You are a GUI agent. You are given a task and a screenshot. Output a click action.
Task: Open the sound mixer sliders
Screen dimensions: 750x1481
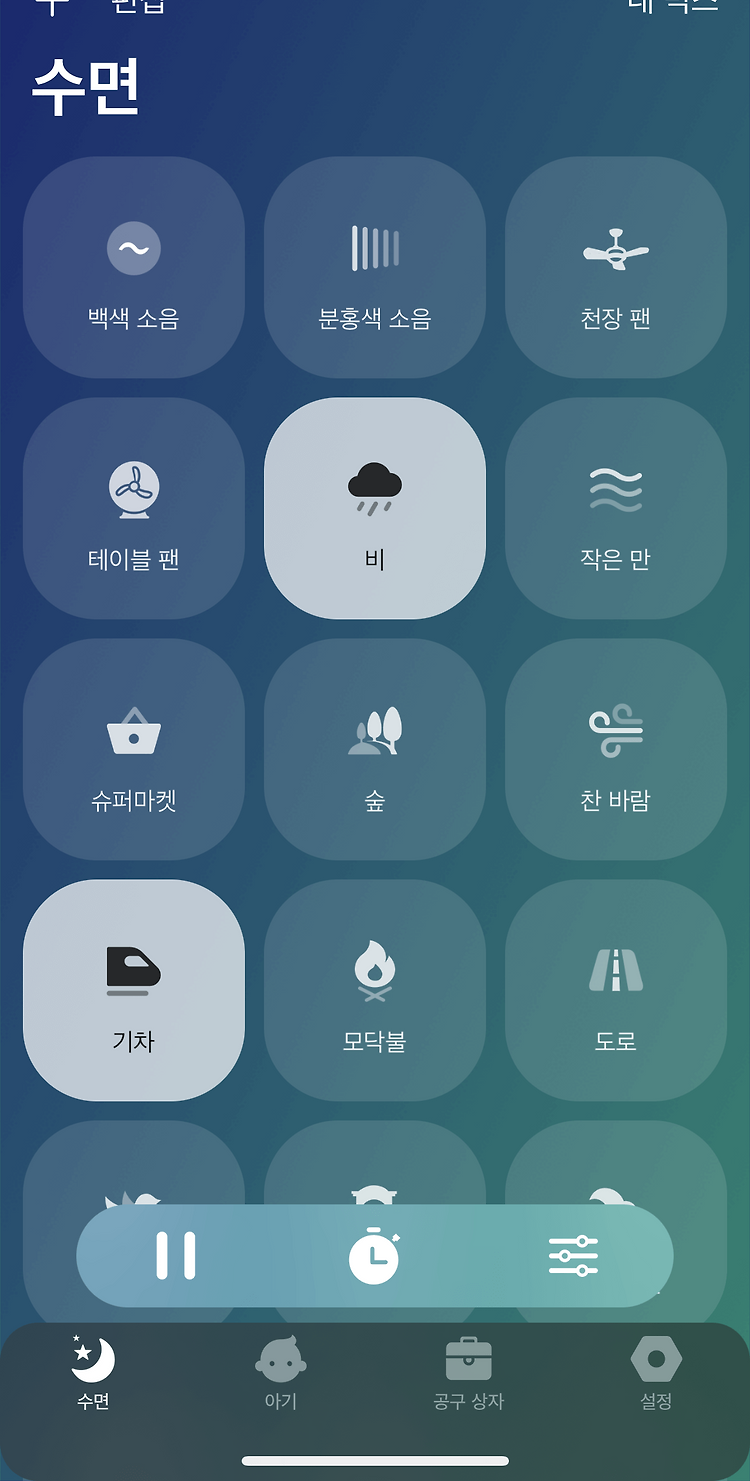point(573,1256)
